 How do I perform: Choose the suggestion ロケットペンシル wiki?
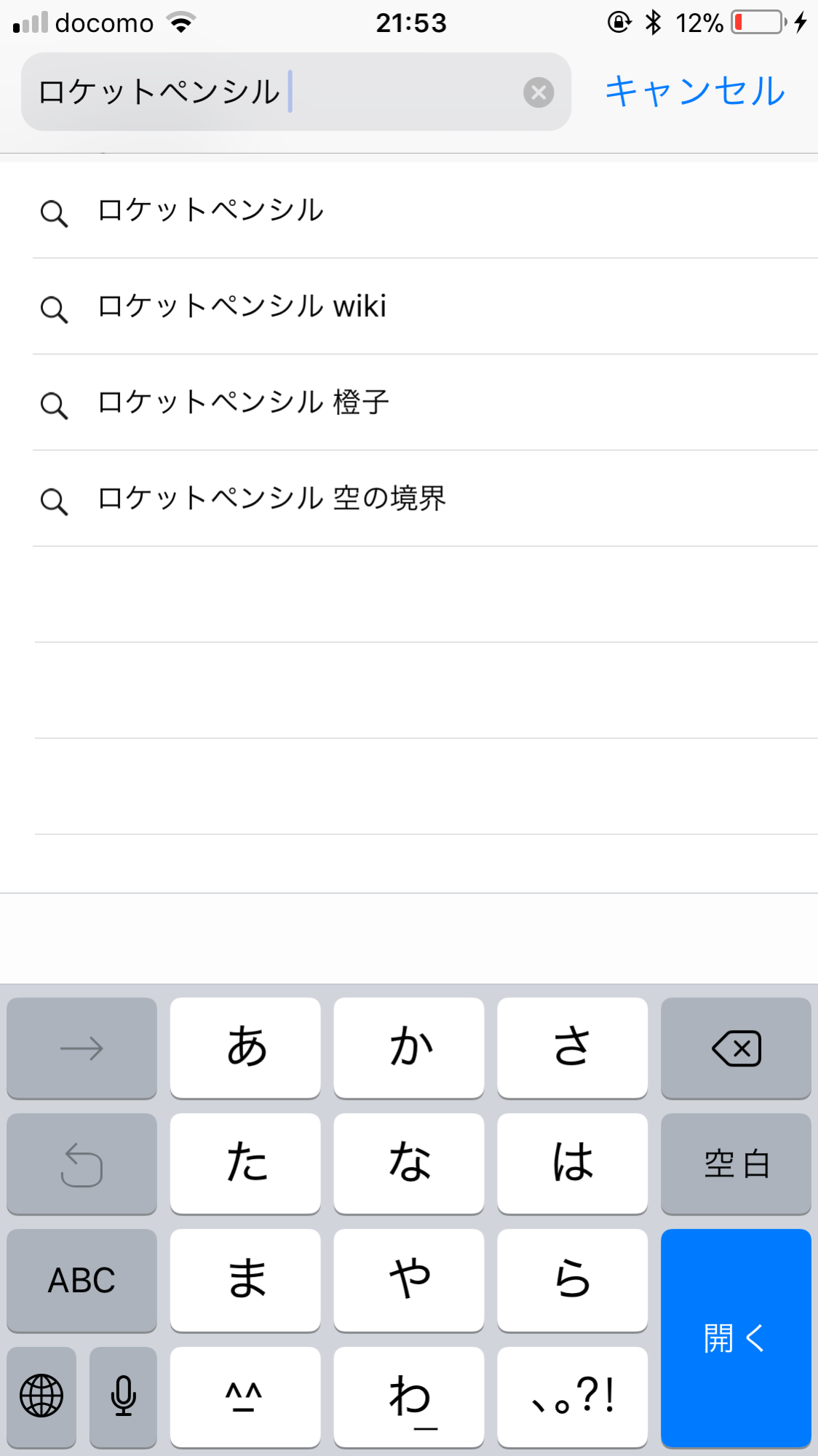(242, 306)
